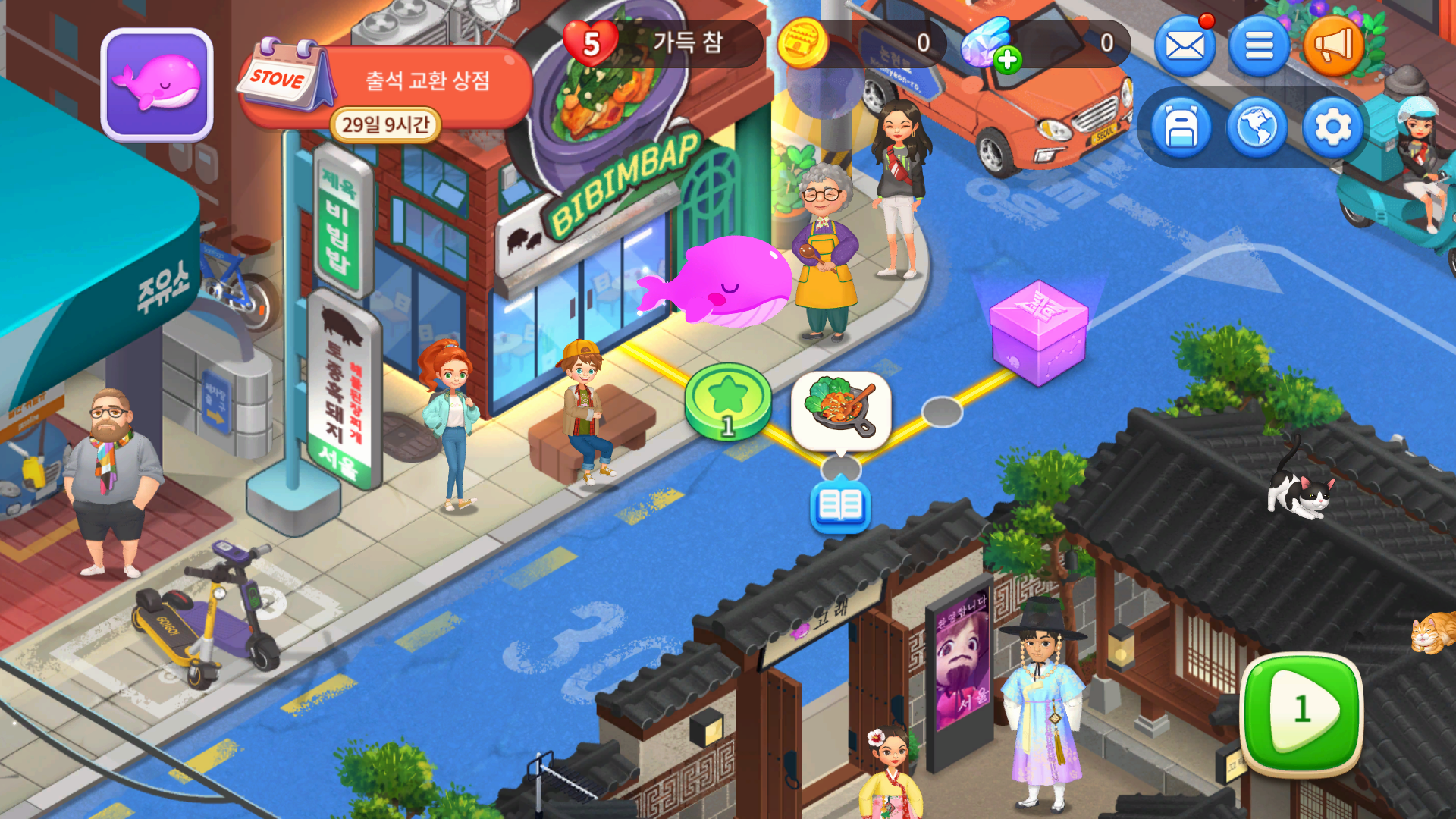
Task: Open the pink whale profile icon
Action: tap(157, 84)
